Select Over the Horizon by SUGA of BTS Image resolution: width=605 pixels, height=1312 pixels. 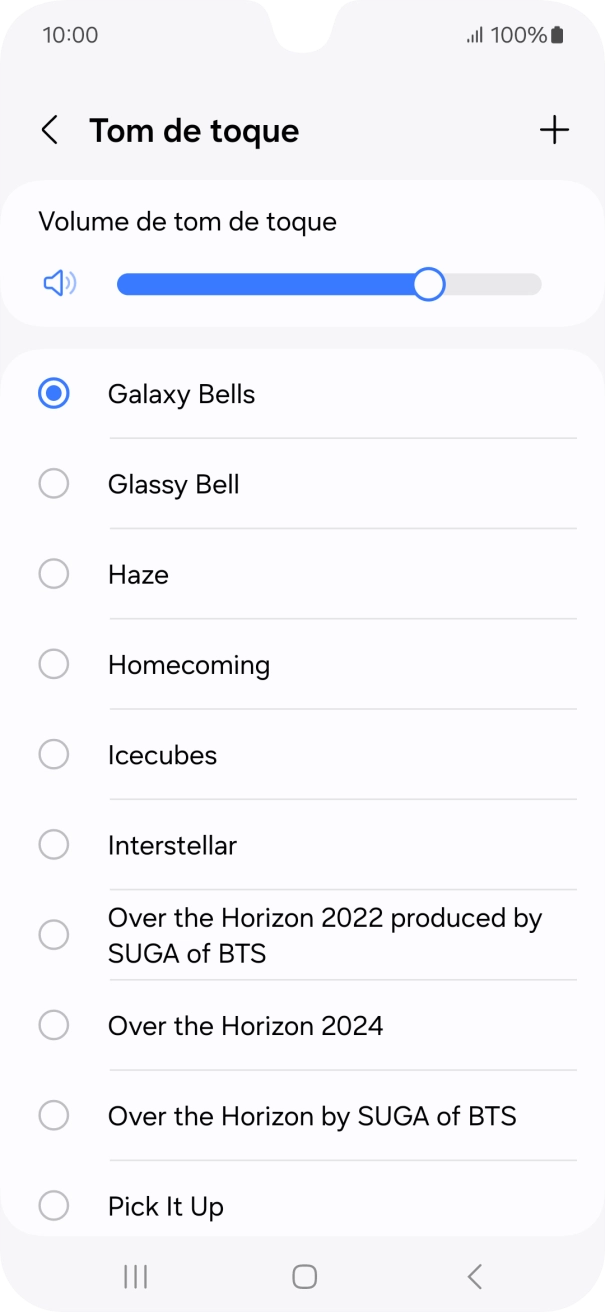coord(311,1116)
